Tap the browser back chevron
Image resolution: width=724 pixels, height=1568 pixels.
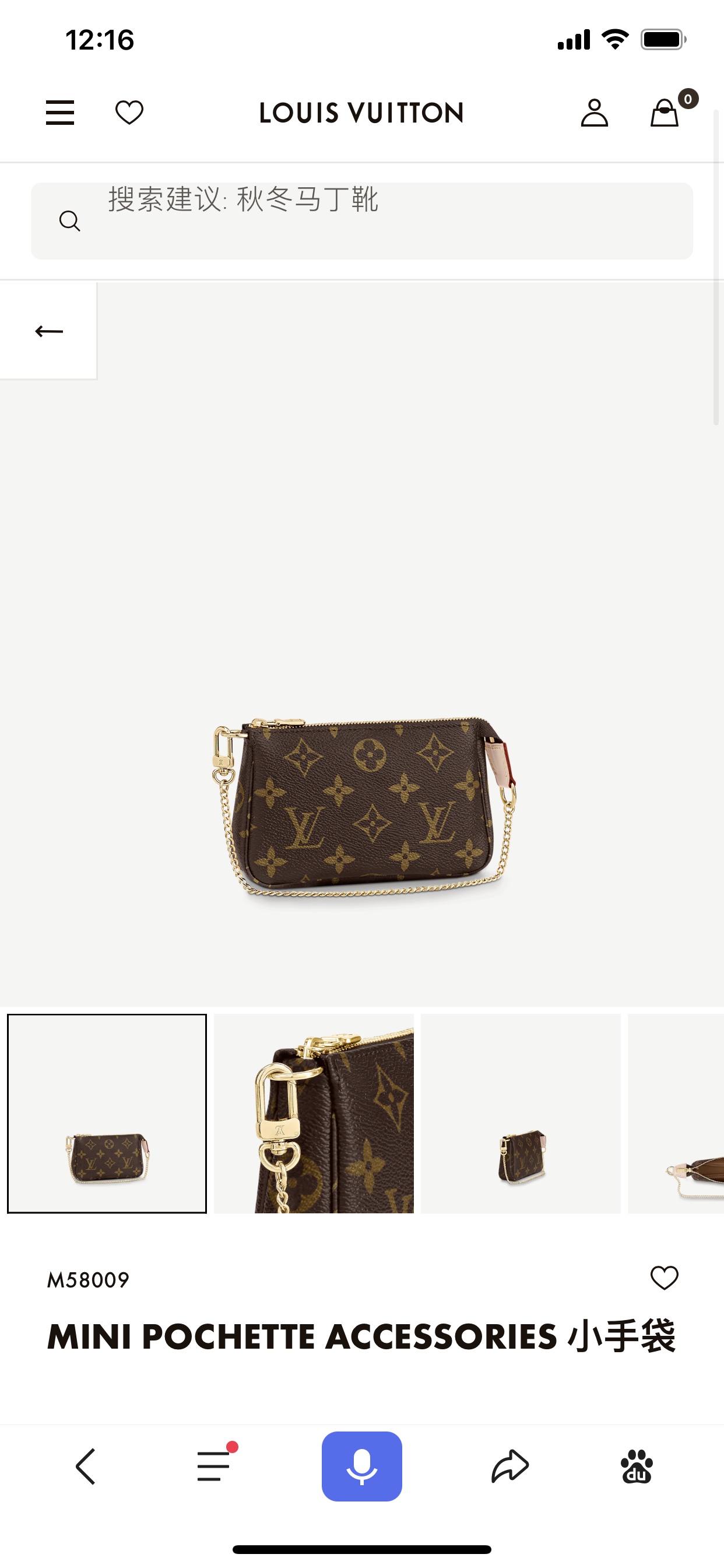[x=86, y=1466]
